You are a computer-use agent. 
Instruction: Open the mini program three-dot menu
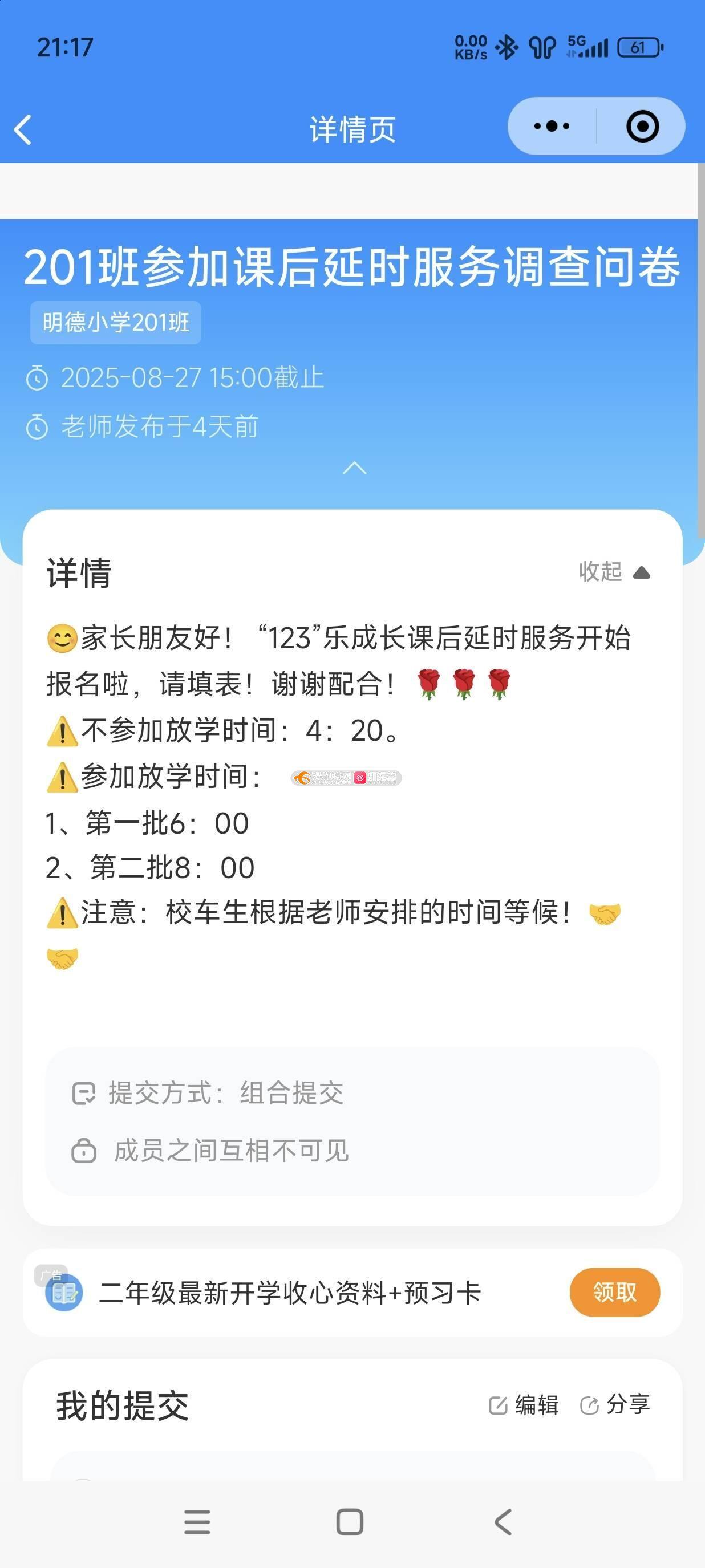coord(552,127)
